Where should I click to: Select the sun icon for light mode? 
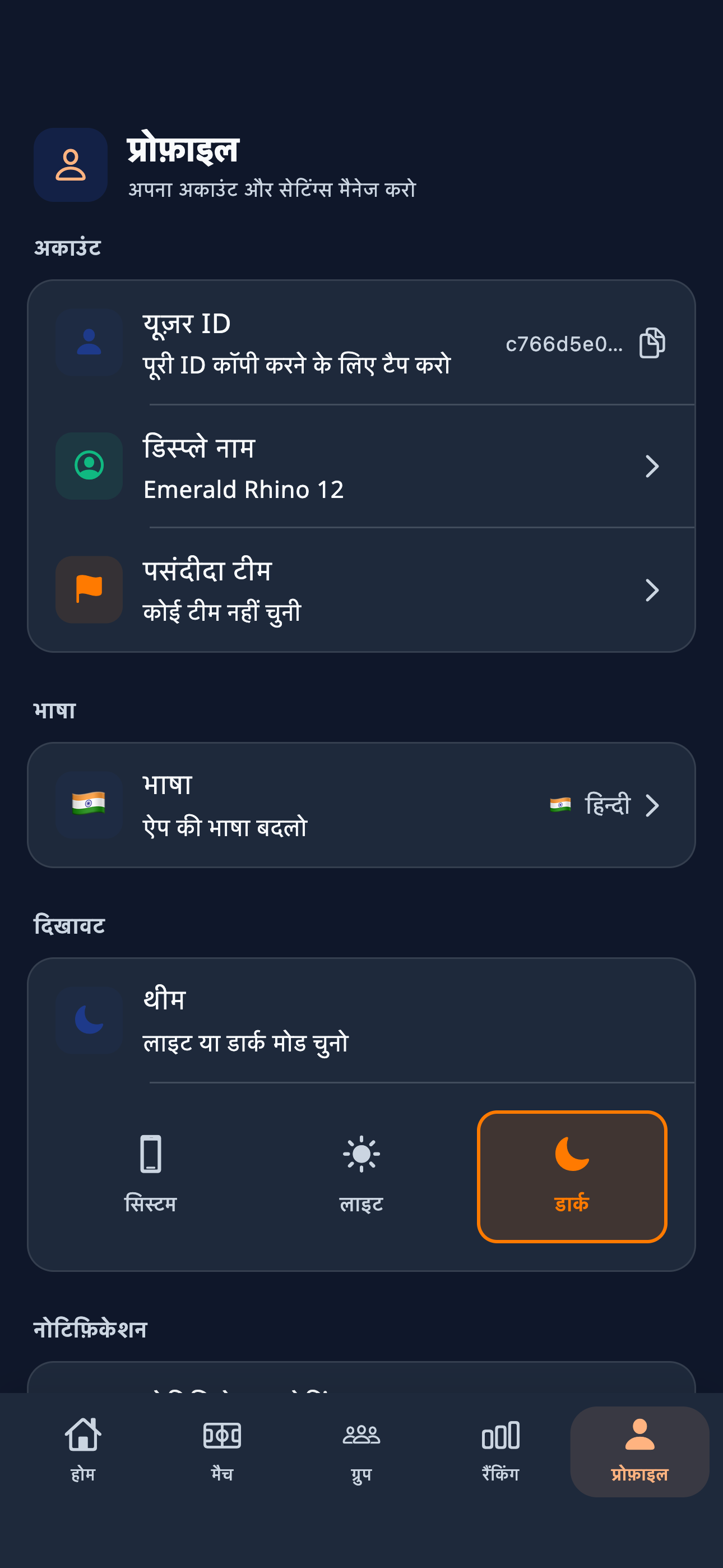pos(361,1155)
